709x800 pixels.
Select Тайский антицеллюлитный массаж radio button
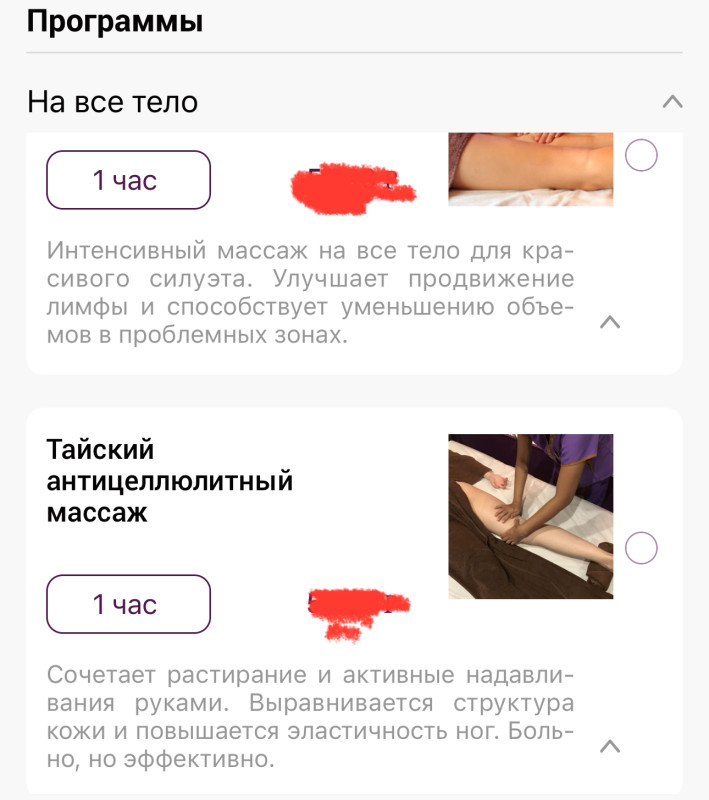tap(640, 548)
